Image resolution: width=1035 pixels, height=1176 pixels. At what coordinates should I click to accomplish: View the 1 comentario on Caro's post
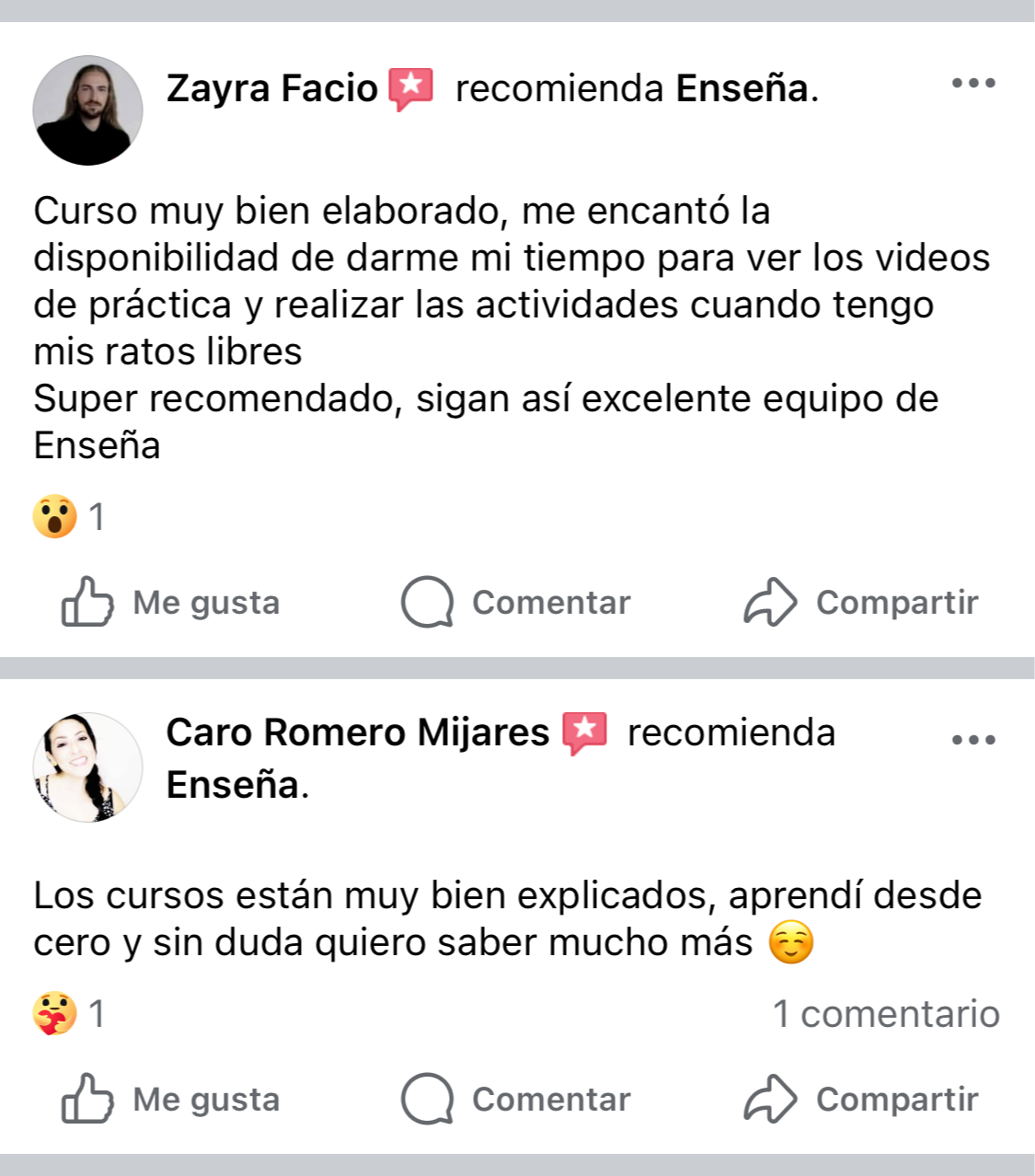[886, 1014]
